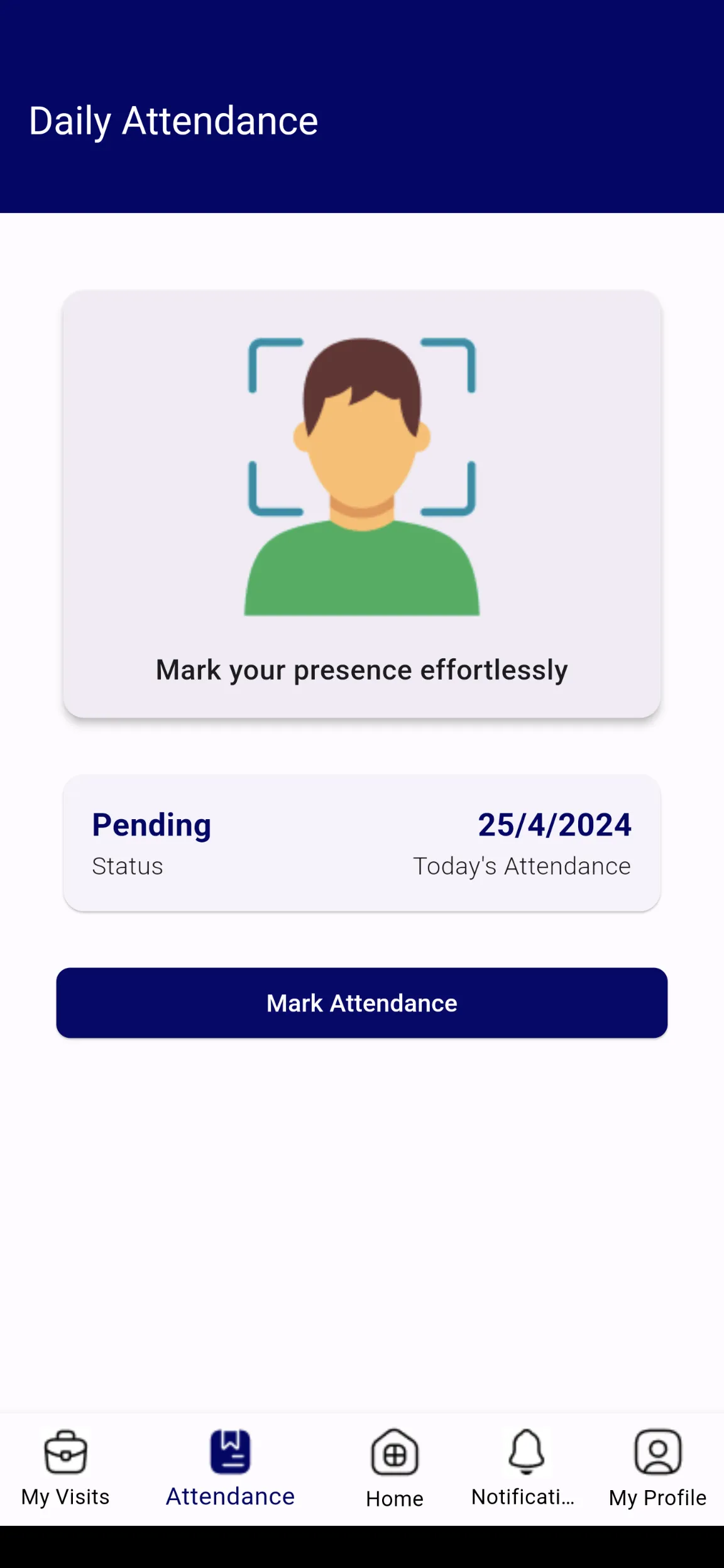The width and height of the screenshot is (724, 1568).
Task: Select the My Profile person icon
Action: coord(657,1452)
